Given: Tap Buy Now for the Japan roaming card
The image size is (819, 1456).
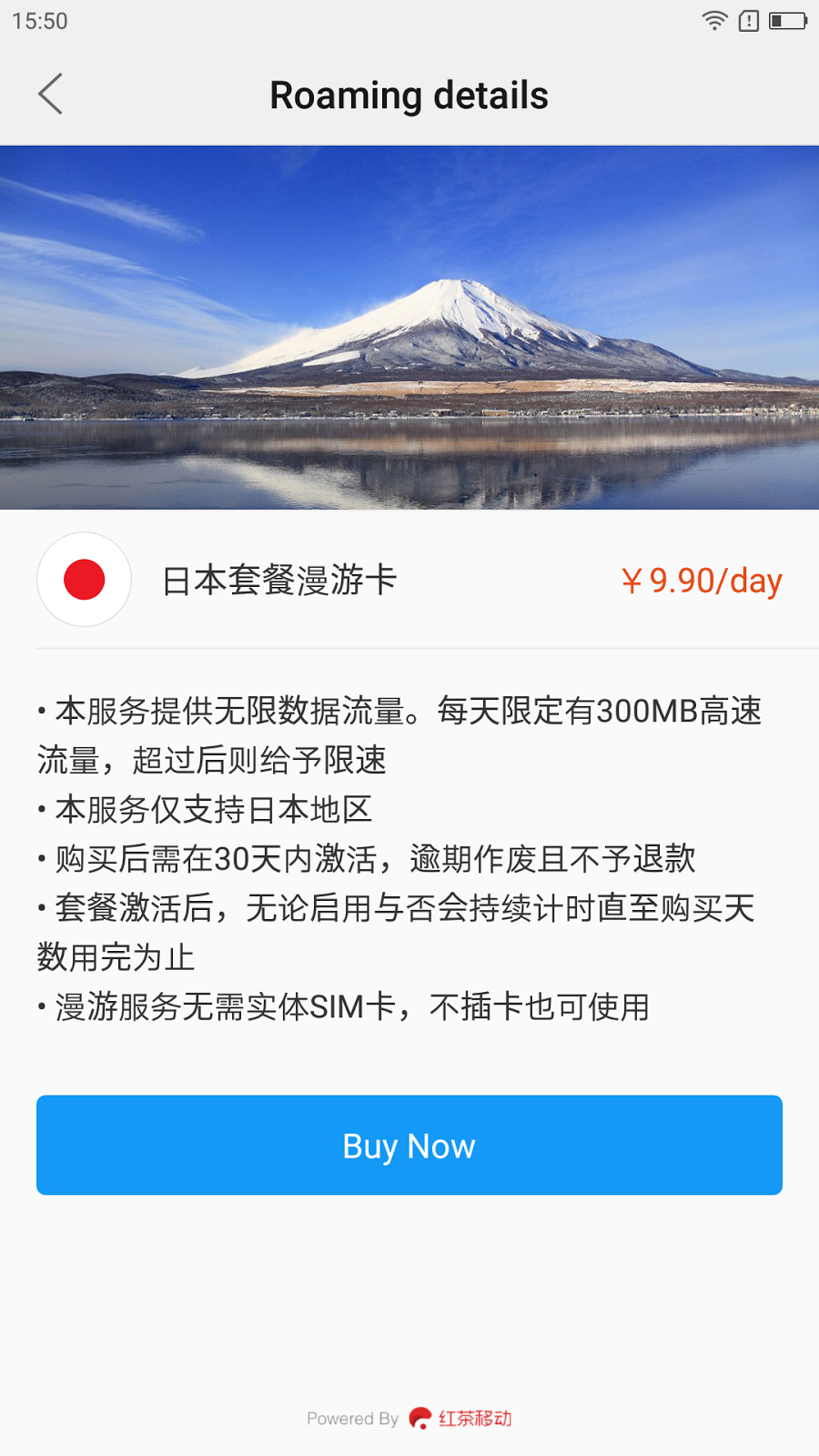Looking at the screenshot, I should click(409, 1145).
